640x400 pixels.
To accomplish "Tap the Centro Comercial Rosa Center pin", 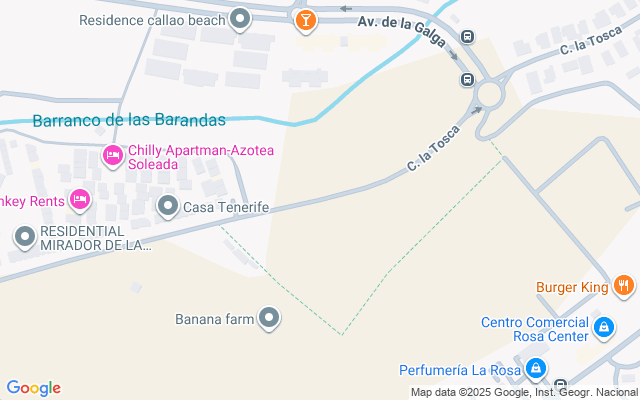I will (603, 328).
